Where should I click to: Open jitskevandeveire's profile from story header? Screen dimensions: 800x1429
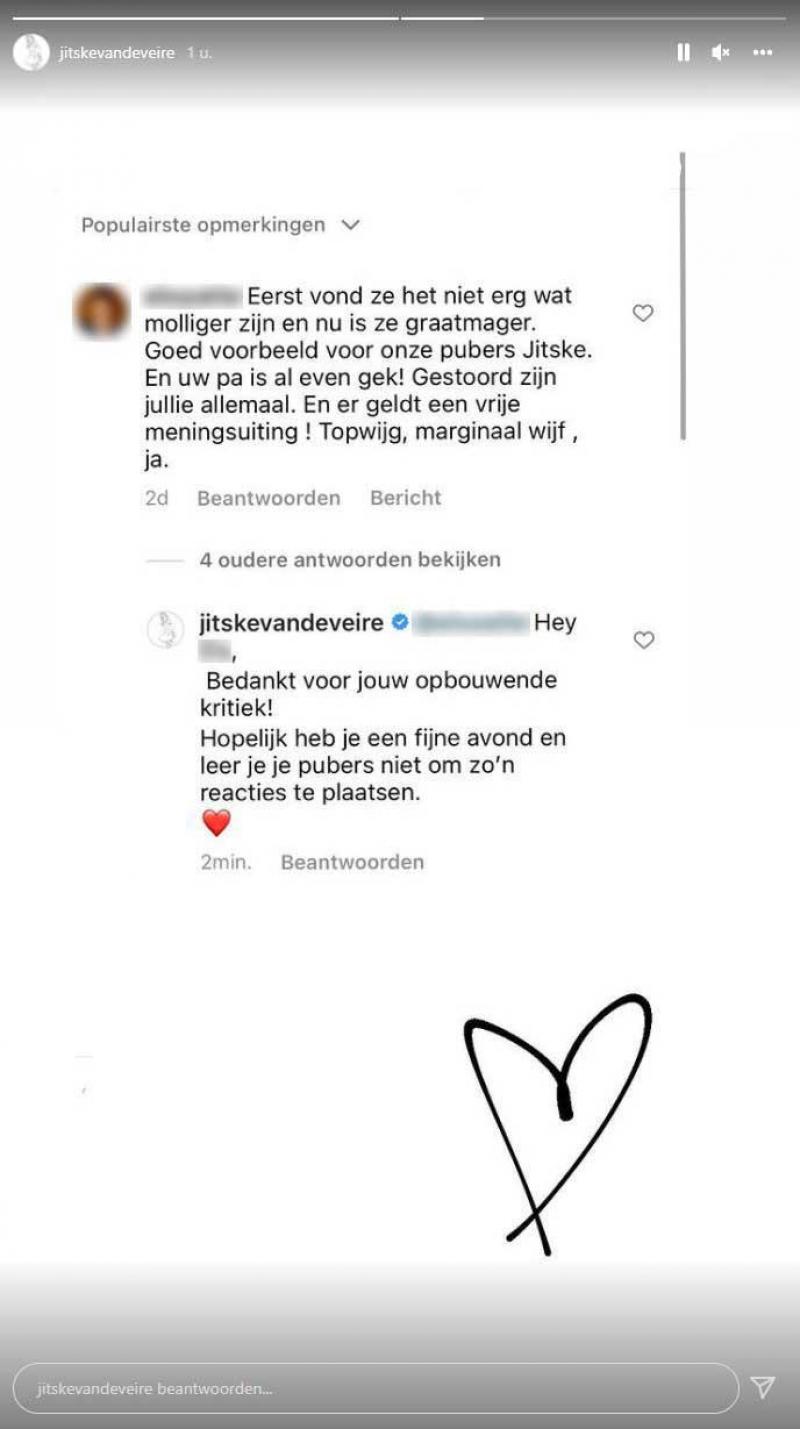tap(118, 52)
